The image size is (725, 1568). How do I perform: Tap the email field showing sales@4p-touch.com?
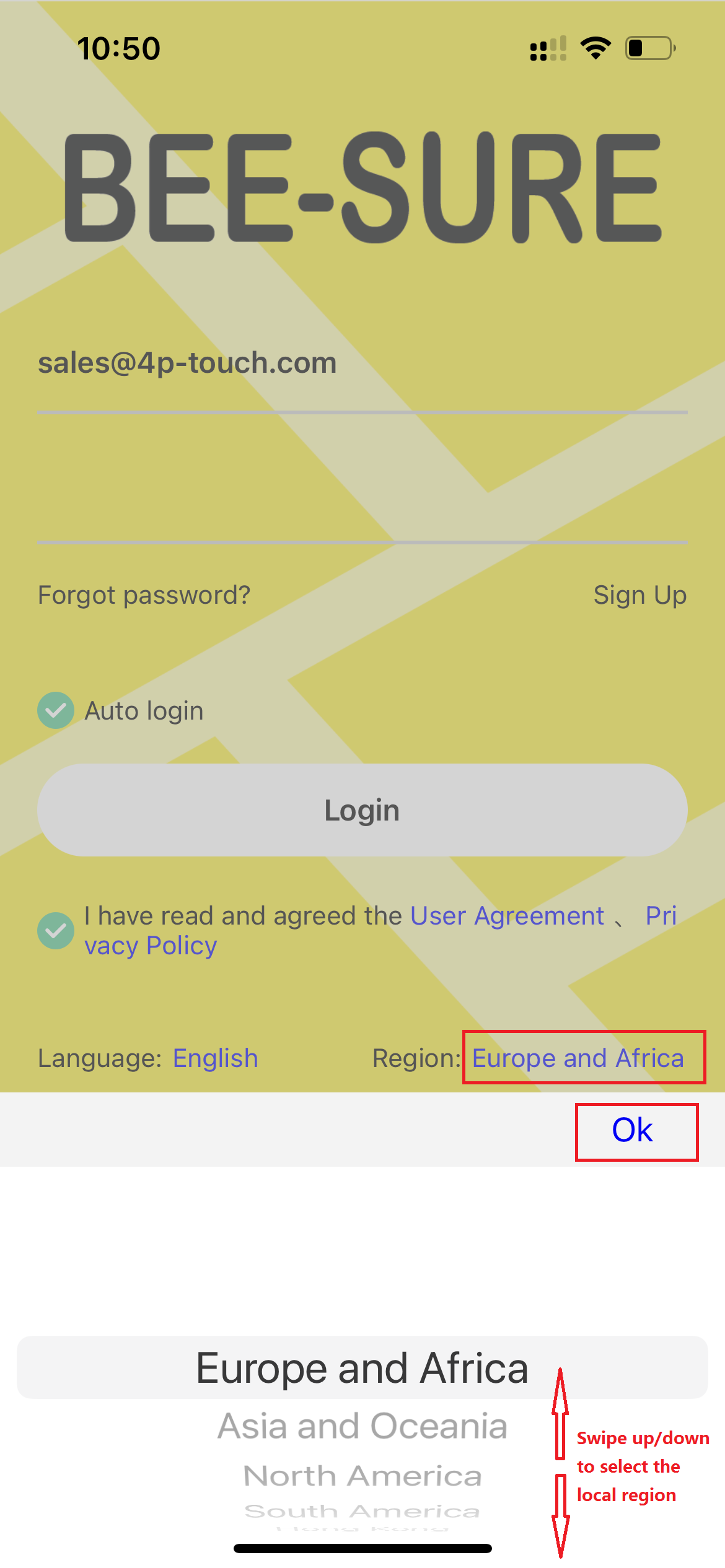(362, 364)
